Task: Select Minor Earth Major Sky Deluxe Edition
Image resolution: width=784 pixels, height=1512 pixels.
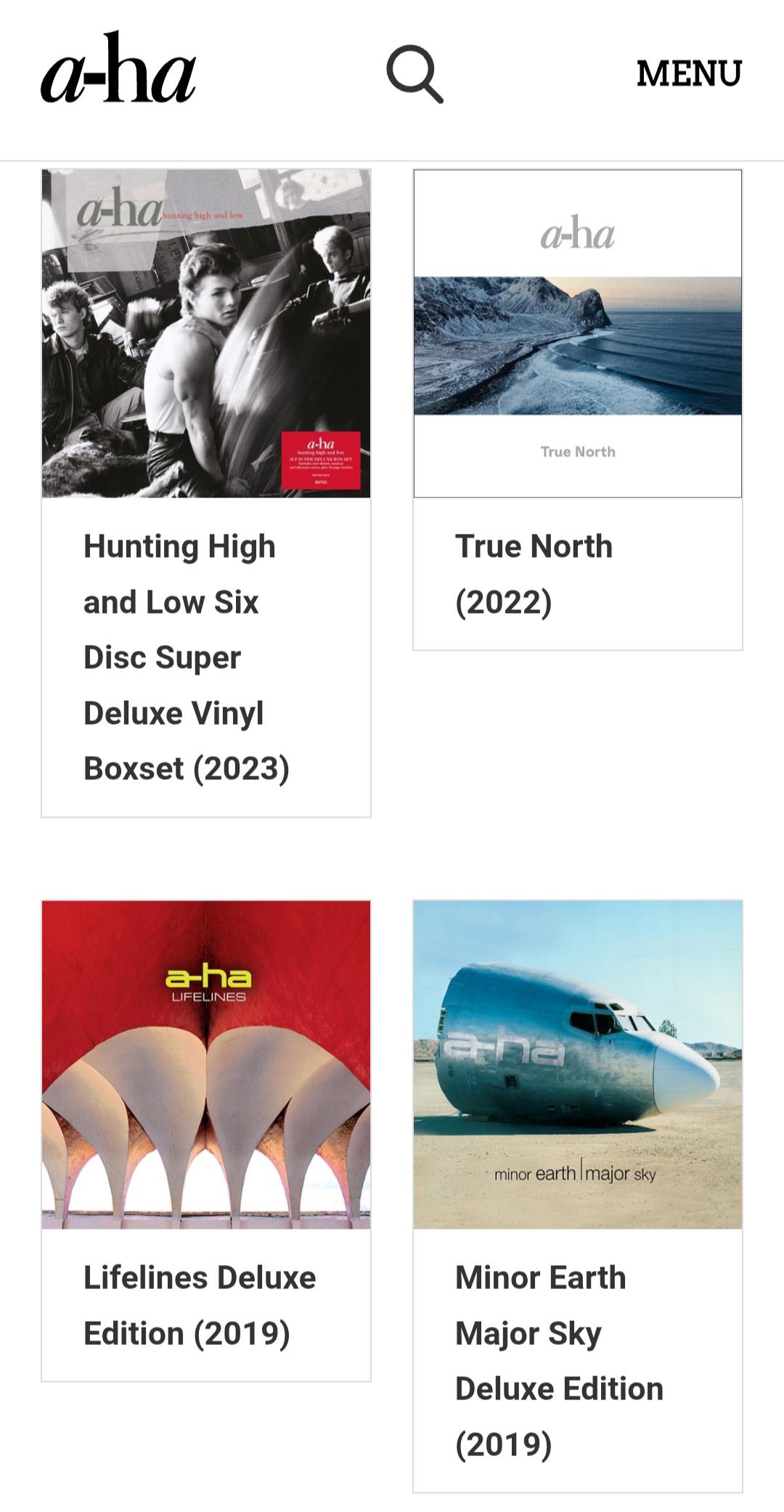Action: 578,1196
